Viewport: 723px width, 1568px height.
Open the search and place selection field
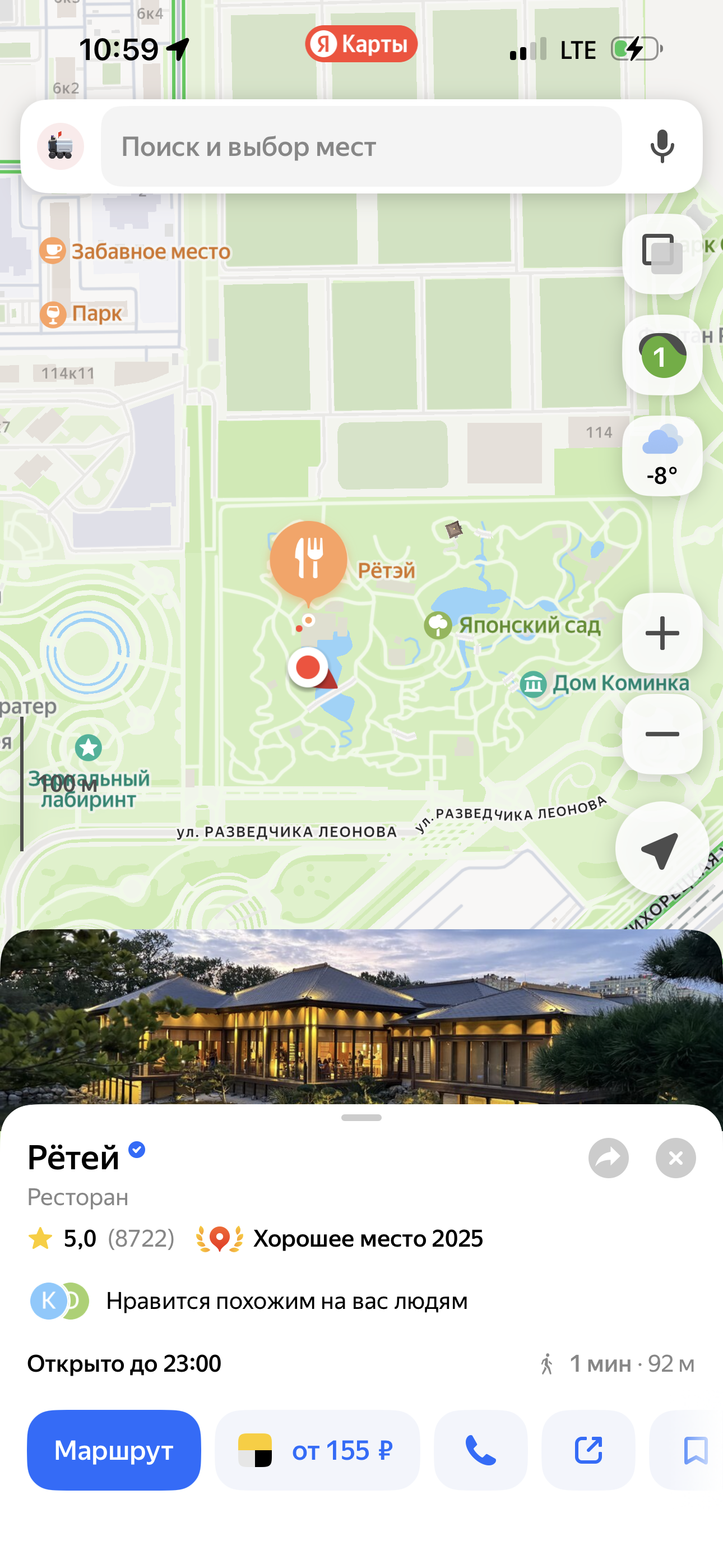click(x=361, y=147)
